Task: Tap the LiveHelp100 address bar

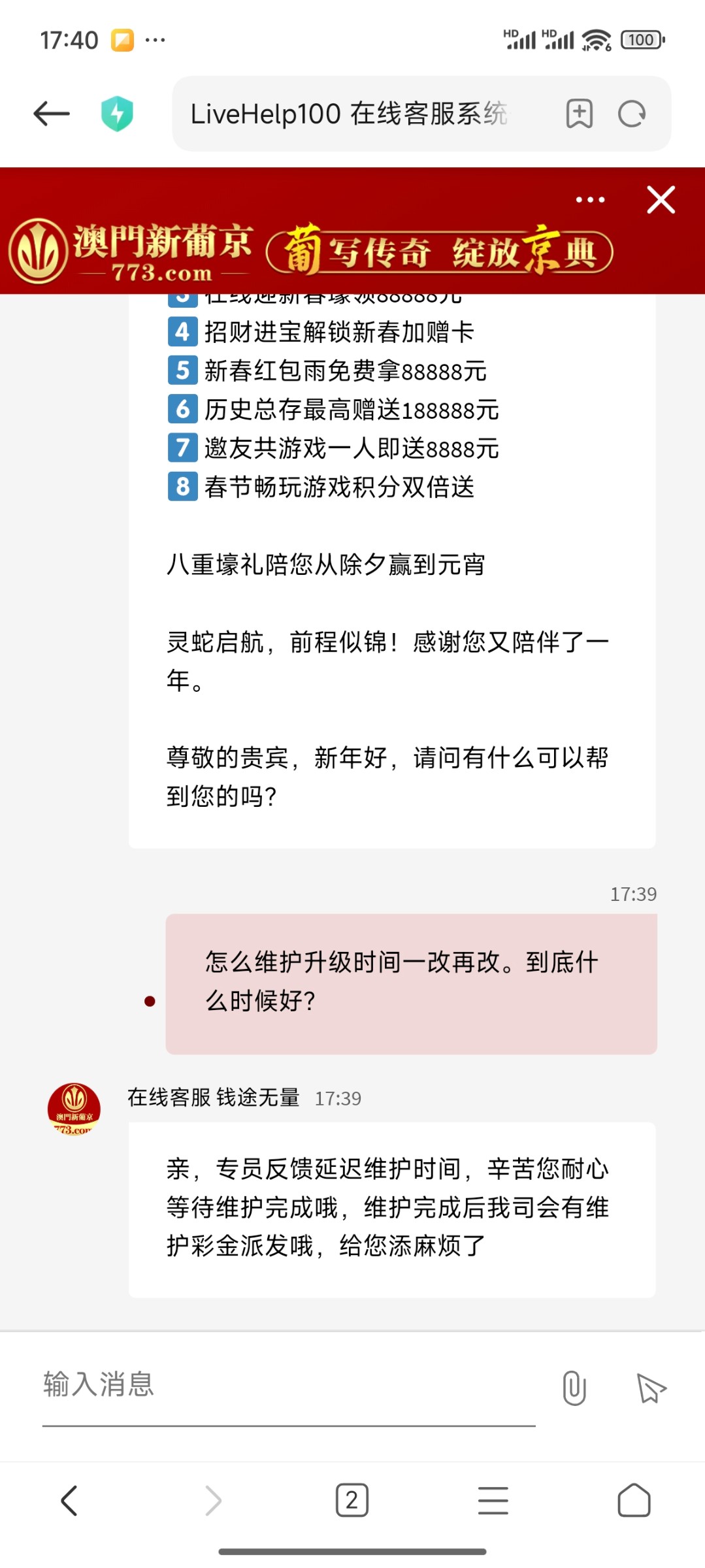Action: 353,114
